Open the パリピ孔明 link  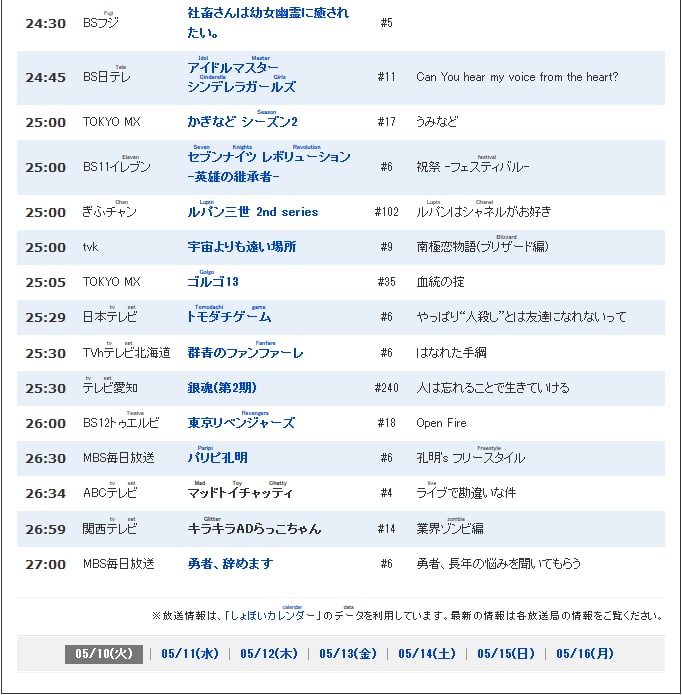pos(217,458)
